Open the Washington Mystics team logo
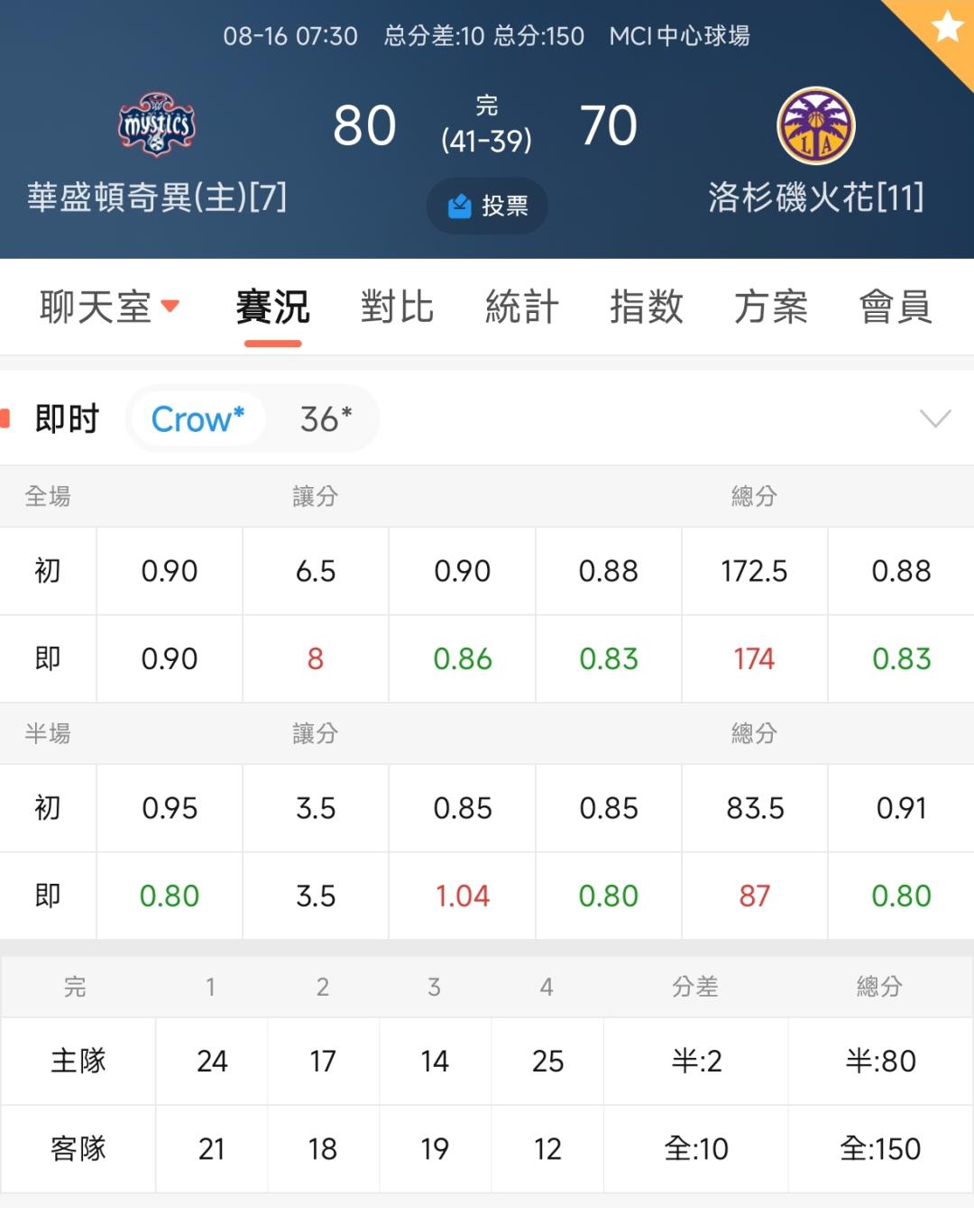The width and height of the screenshot is (974, 1232). pyautogui.click(x=157, y=124)
